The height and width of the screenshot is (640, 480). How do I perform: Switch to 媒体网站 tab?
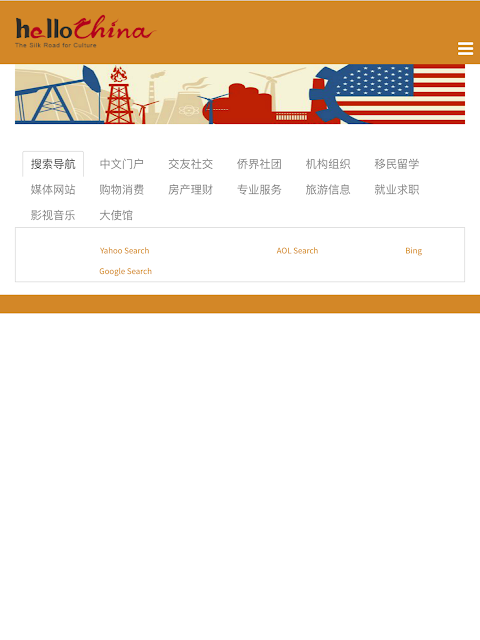pyautogui.click(x=53, y=190)
